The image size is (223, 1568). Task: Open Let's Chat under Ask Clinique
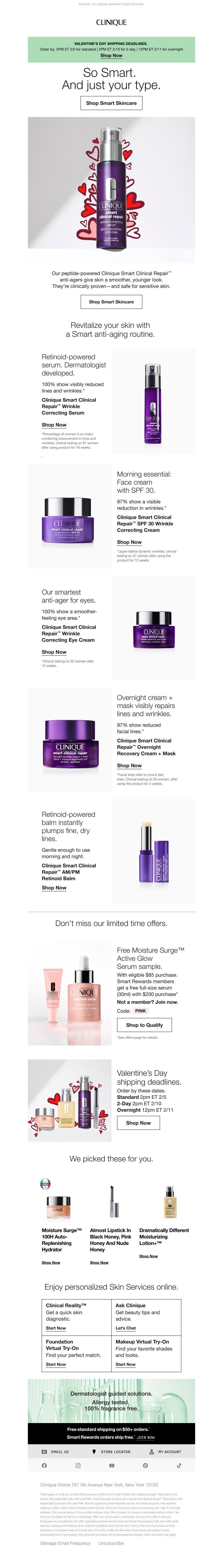tap(126, 1328)
